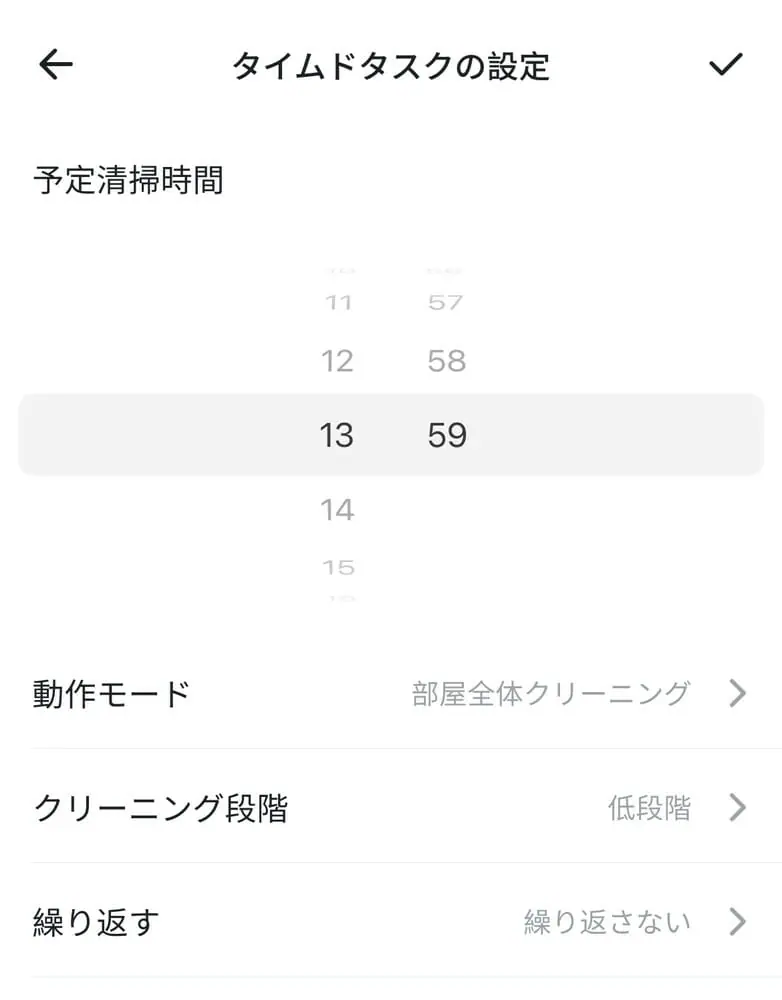Open the 繰り返す repeat setting
The width and height of the screenshot is (782, 1000).
click(x=391, y=922)
